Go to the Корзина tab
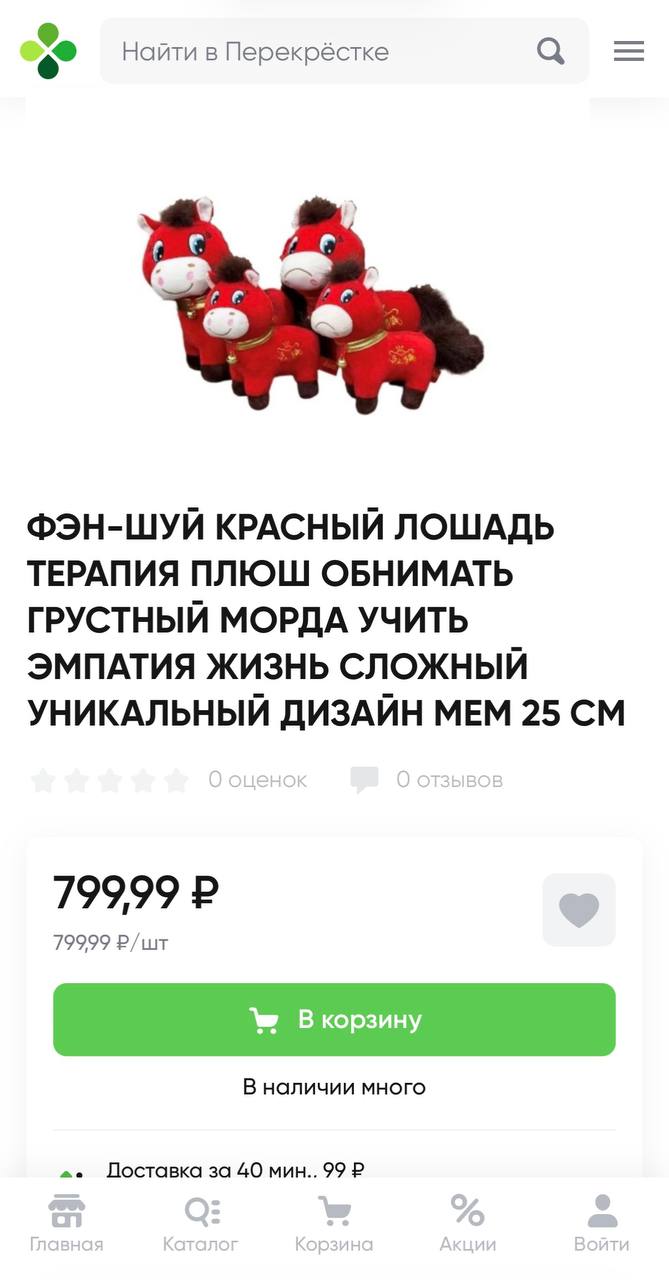Screen dimensions: 669x1280 (x=334, y=1224)
